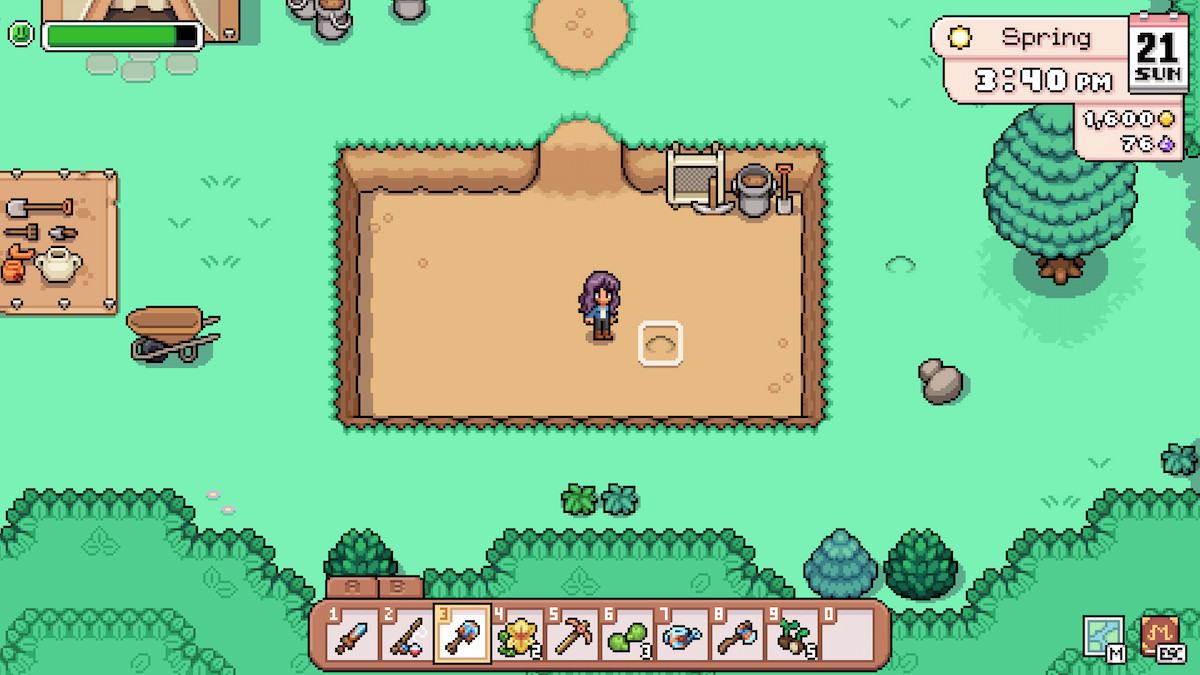Select the sword in hotbar slot 1

pyautogui.click(x=352, y=635)
